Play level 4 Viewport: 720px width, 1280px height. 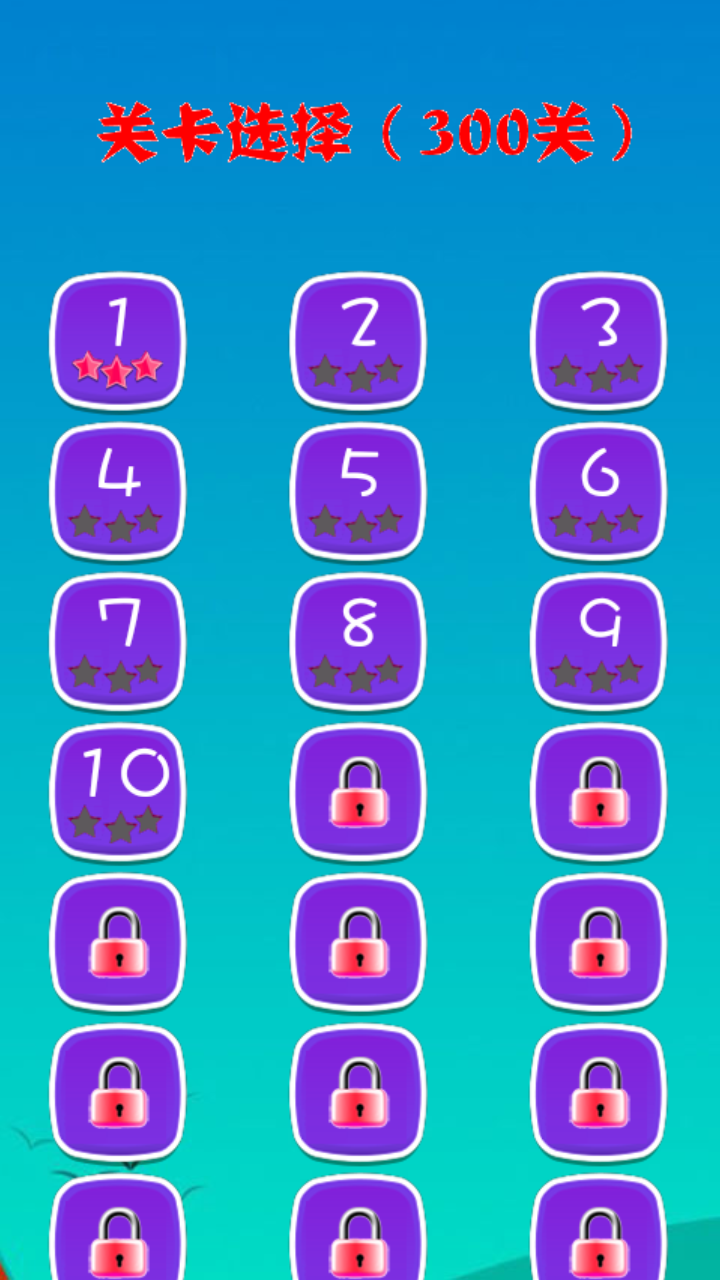[118, 491]
